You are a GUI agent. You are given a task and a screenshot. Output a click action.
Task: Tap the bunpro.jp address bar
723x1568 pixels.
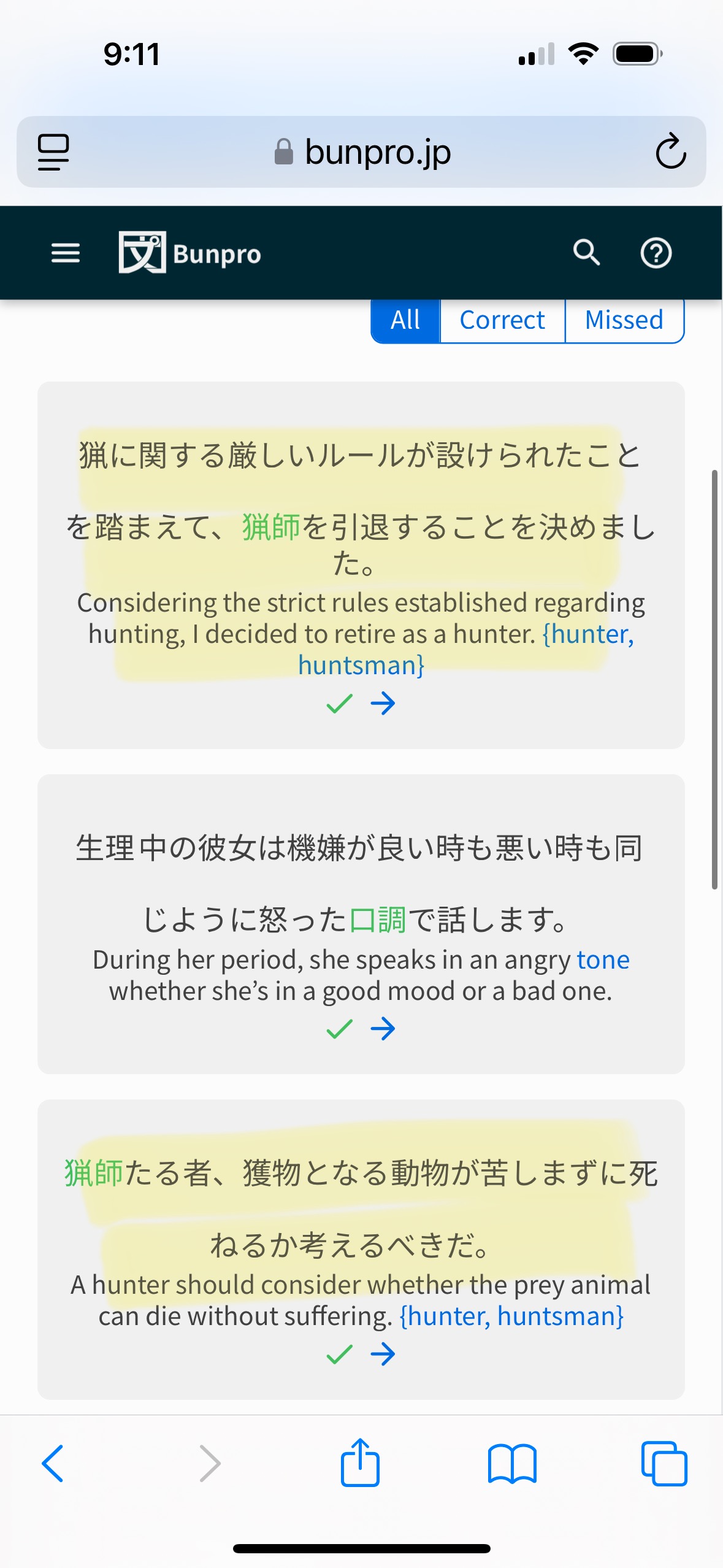click(x=361, y=152)
